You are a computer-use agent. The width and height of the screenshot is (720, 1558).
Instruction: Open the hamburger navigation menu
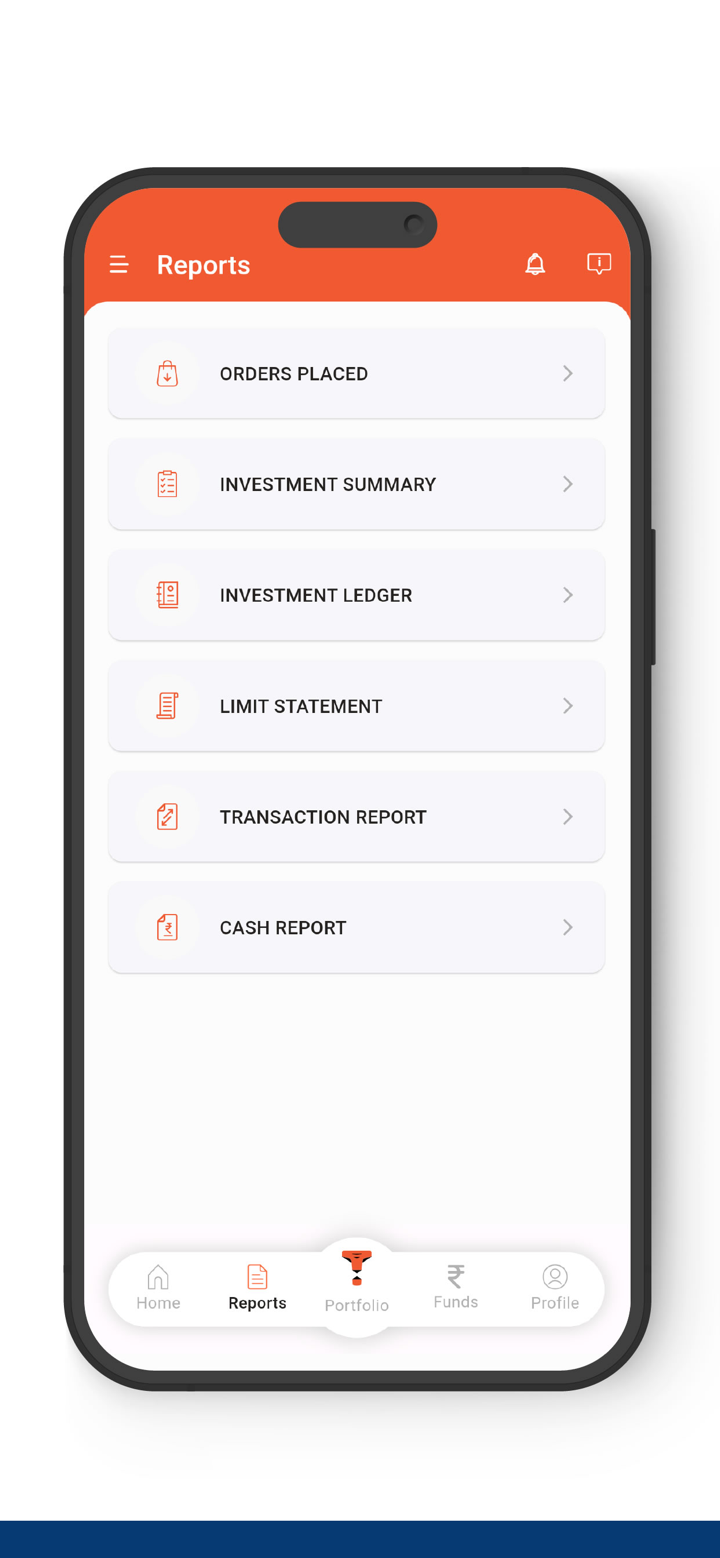[x=118, y=264]
